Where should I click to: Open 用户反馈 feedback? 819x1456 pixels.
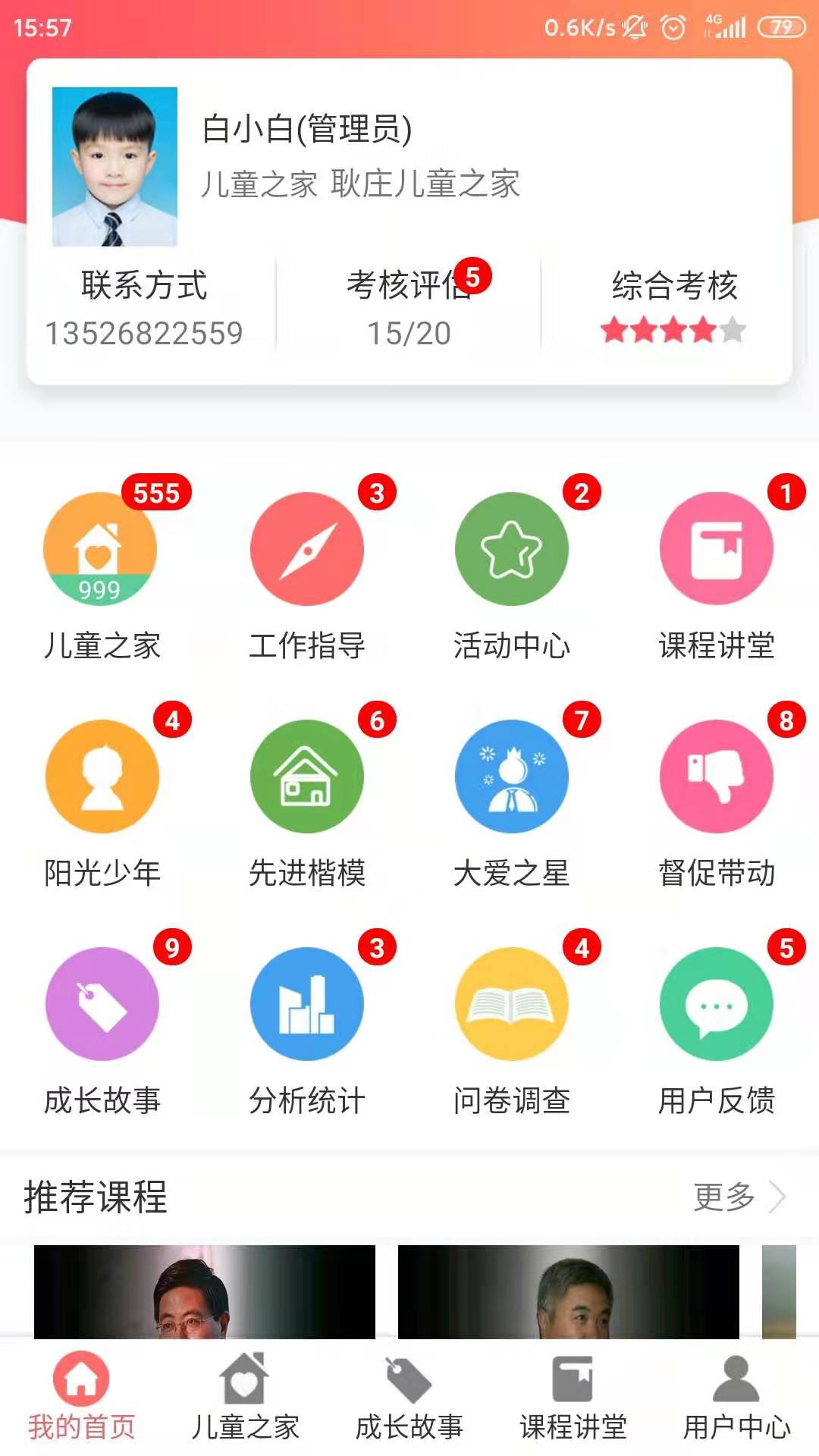[717, 1004]
